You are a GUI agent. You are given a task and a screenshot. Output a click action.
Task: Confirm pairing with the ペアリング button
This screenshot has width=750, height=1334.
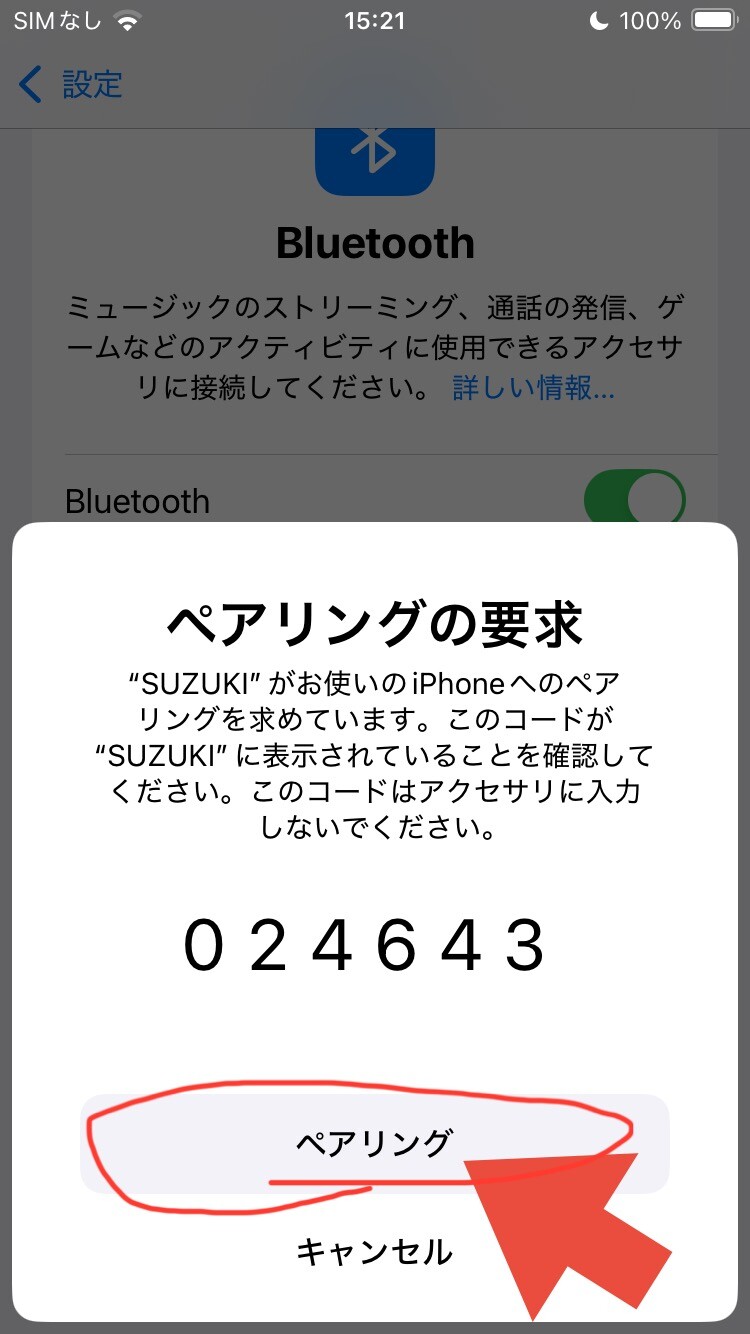click(x=374, y=1143)
